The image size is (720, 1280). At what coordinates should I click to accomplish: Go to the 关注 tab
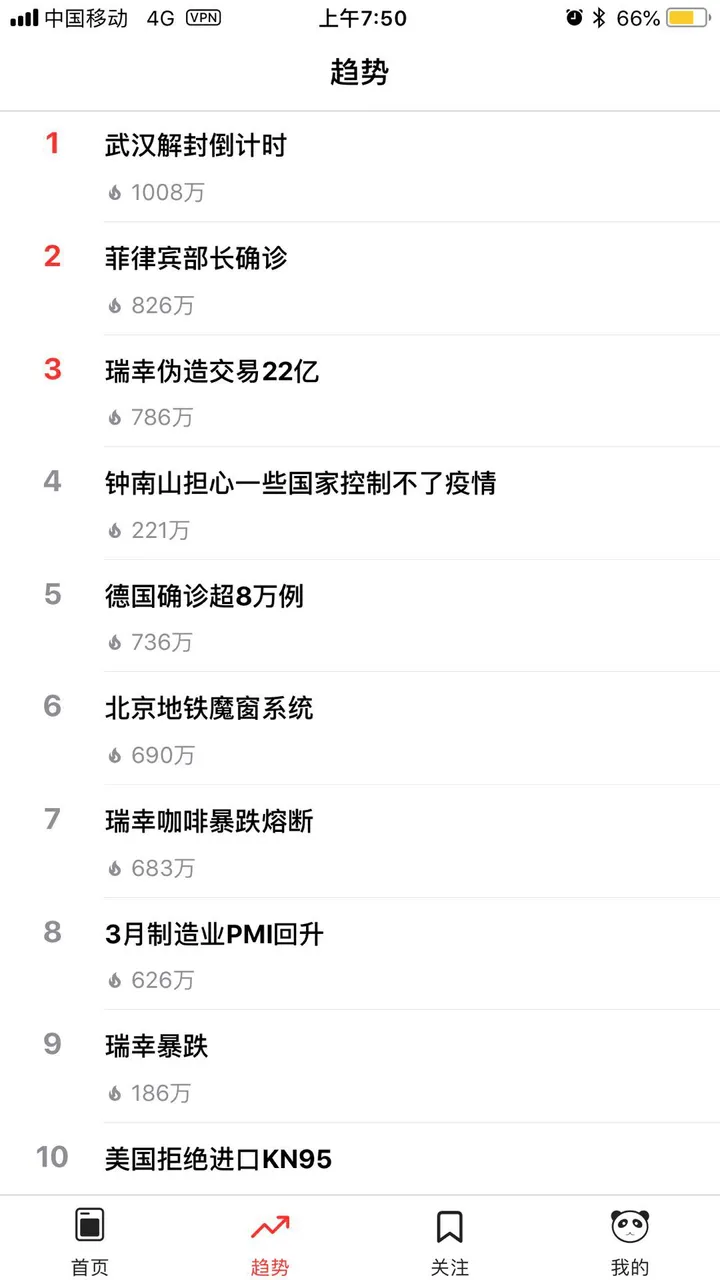[x=450, y=1240]
